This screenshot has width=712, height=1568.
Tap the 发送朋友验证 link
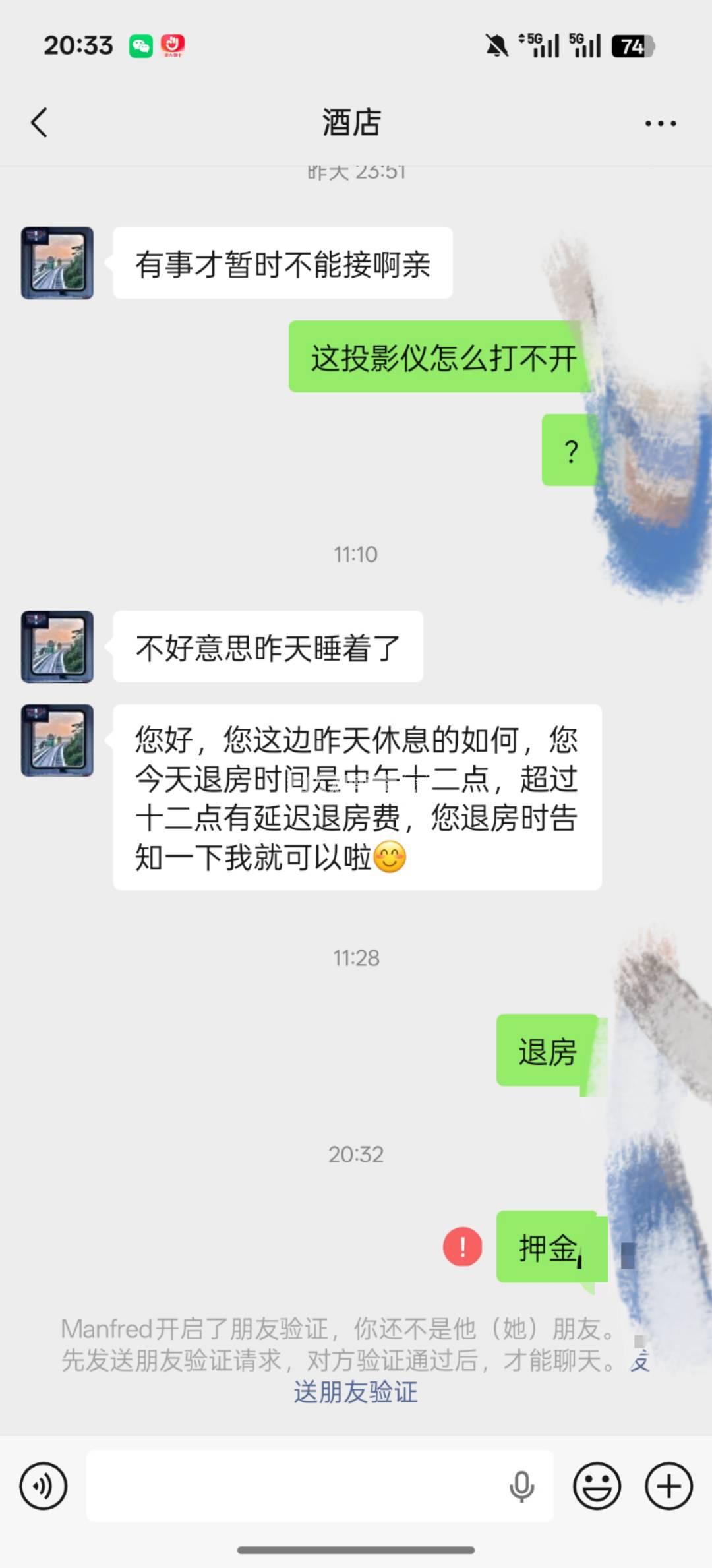coord(355,1392)
